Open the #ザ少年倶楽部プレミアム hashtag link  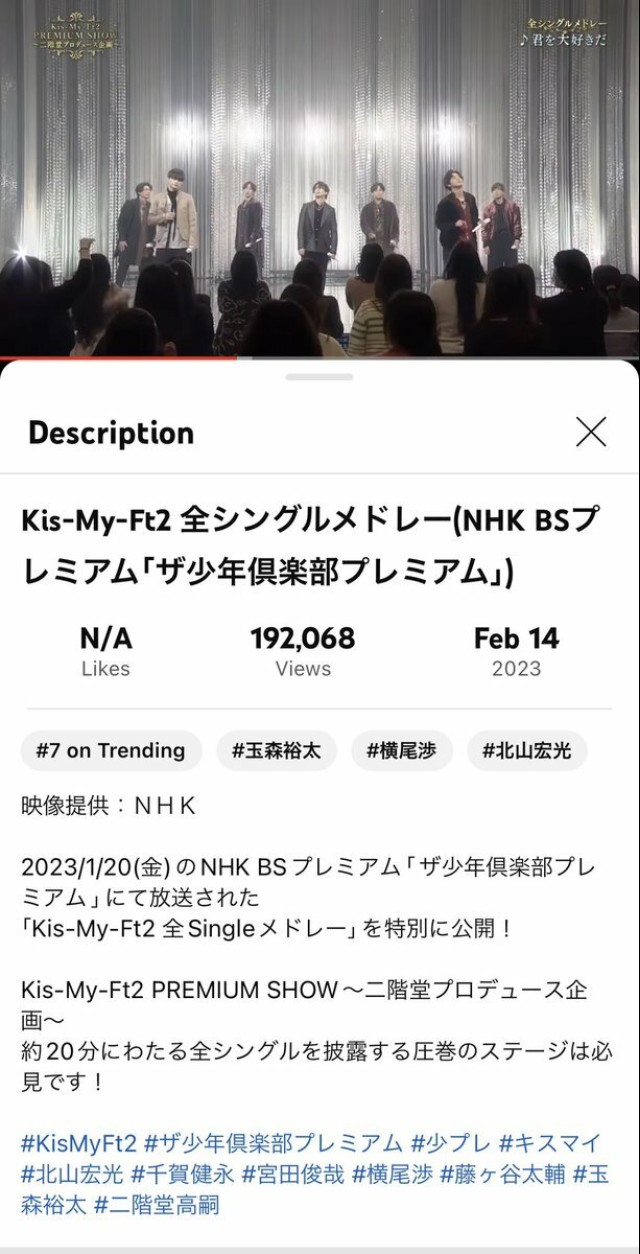(273, 1142)
